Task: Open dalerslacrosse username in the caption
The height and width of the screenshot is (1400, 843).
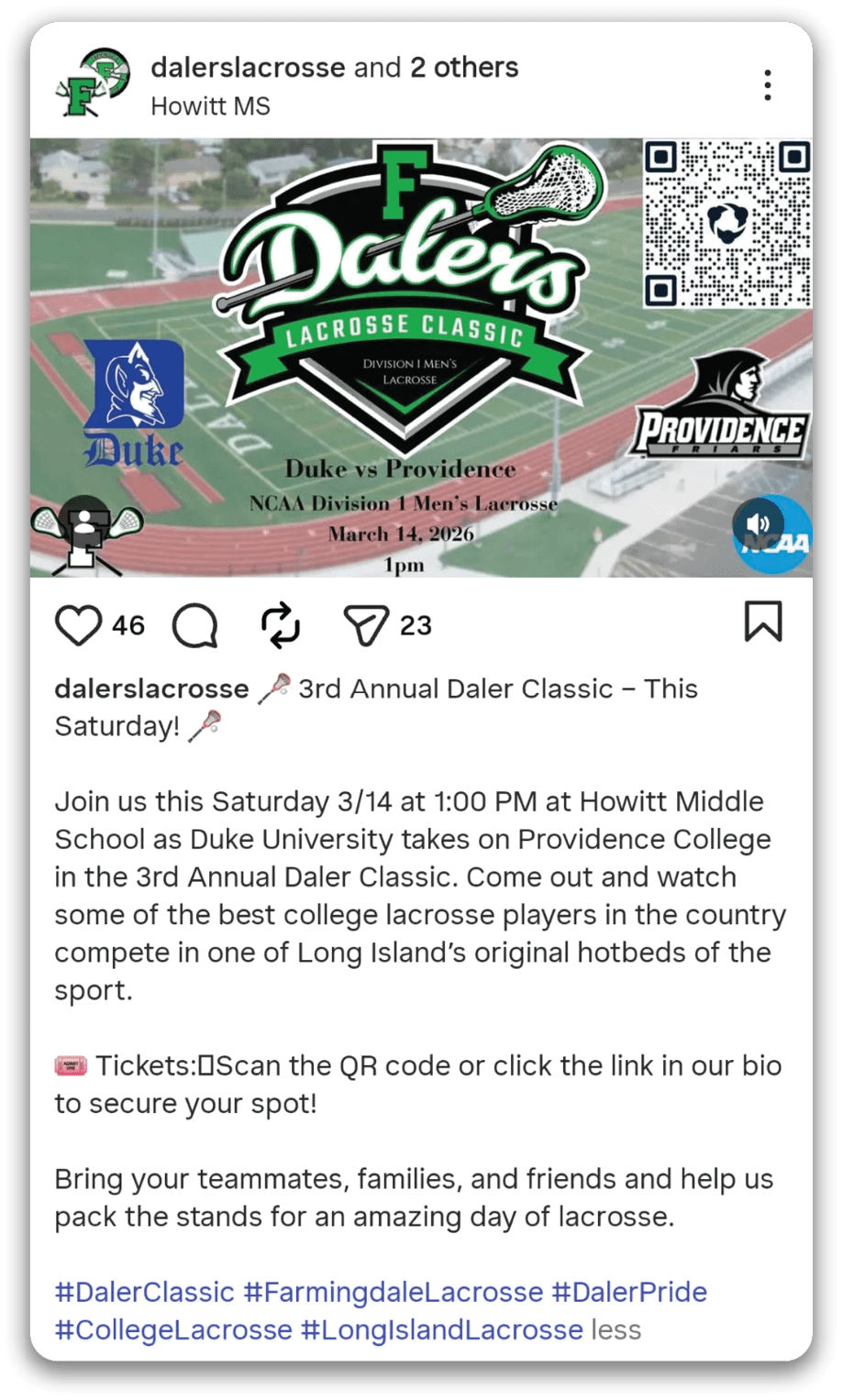Action: [x=151, y=689]
